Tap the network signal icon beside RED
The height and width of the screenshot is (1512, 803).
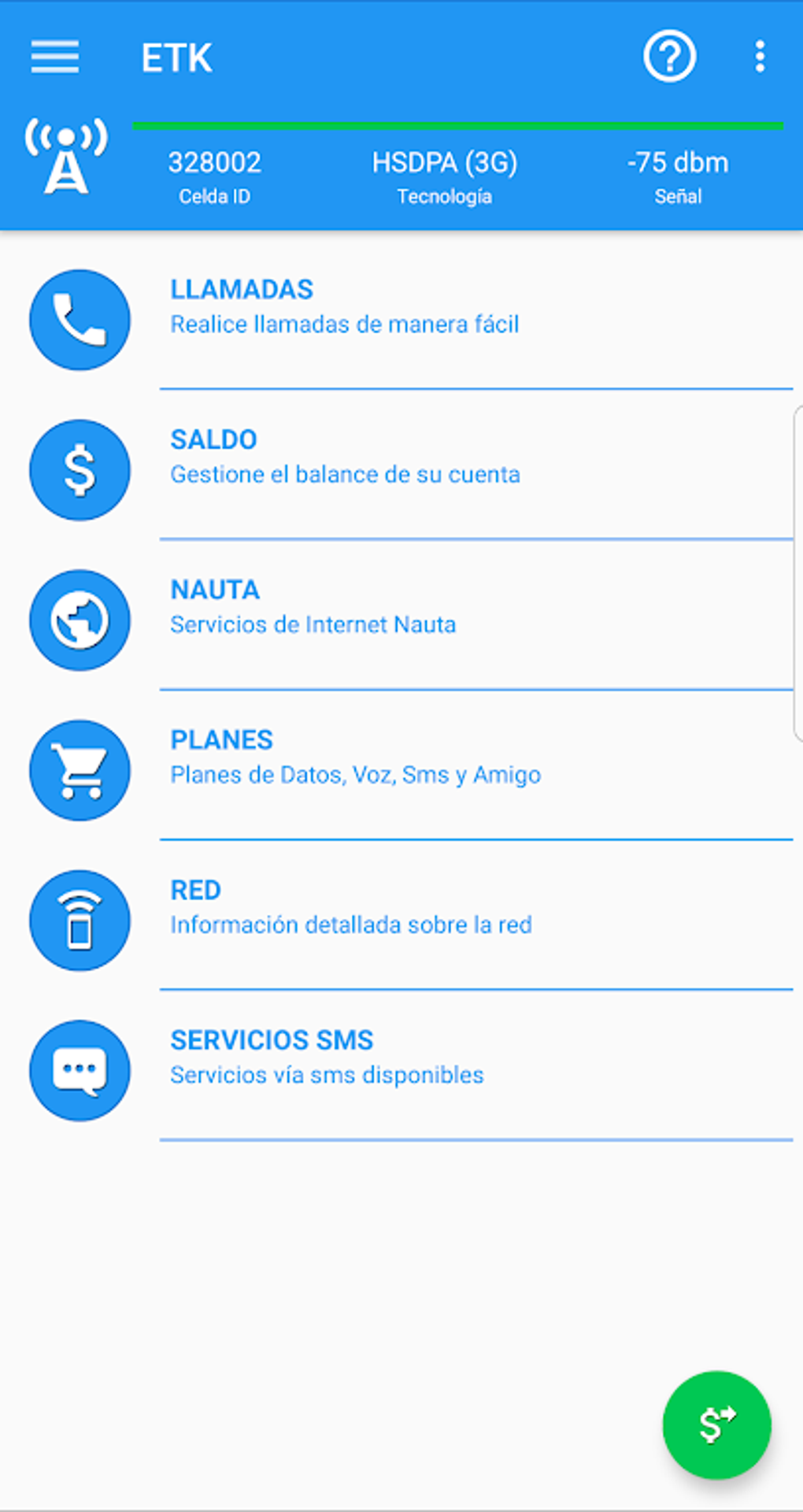click(79, 921)
